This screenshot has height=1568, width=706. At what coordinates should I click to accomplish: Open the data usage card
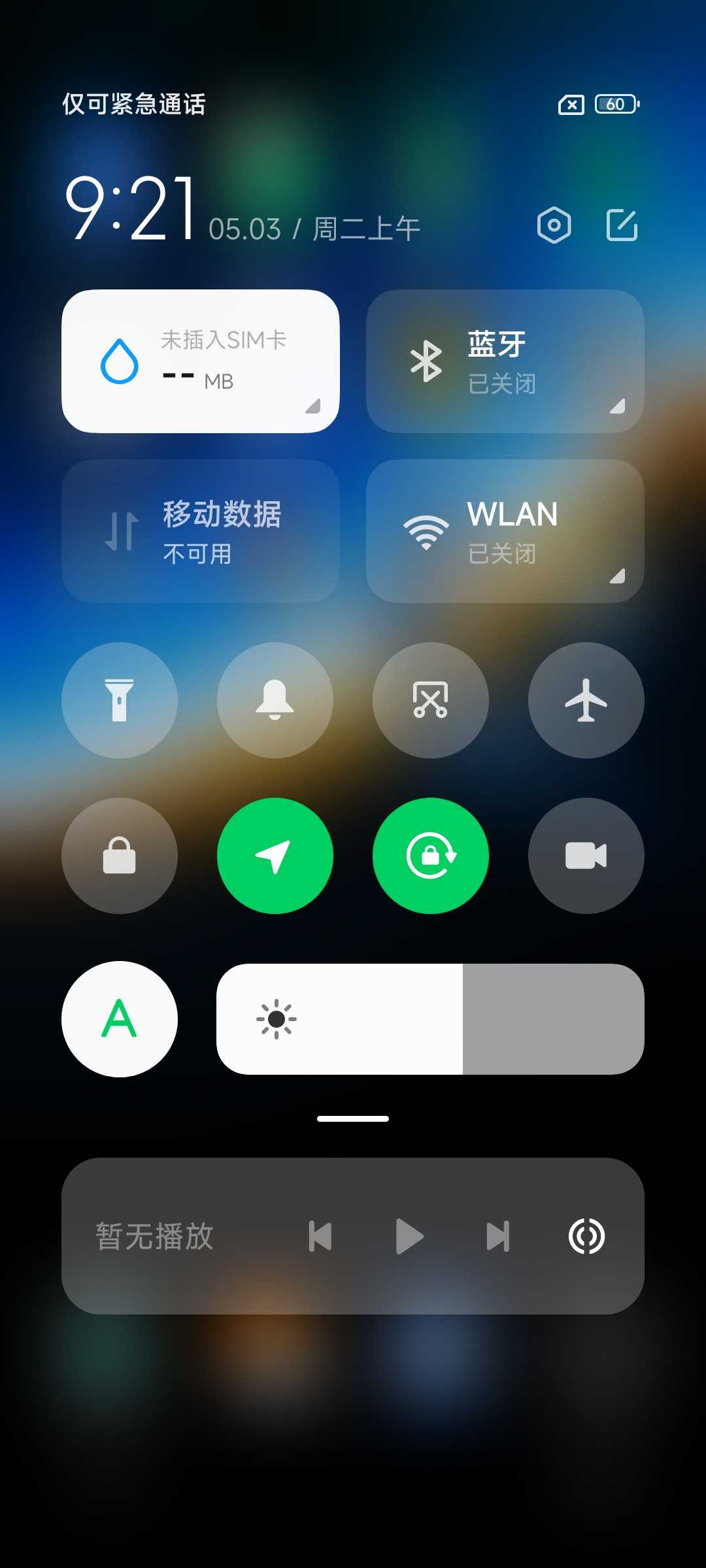(200, 361)
